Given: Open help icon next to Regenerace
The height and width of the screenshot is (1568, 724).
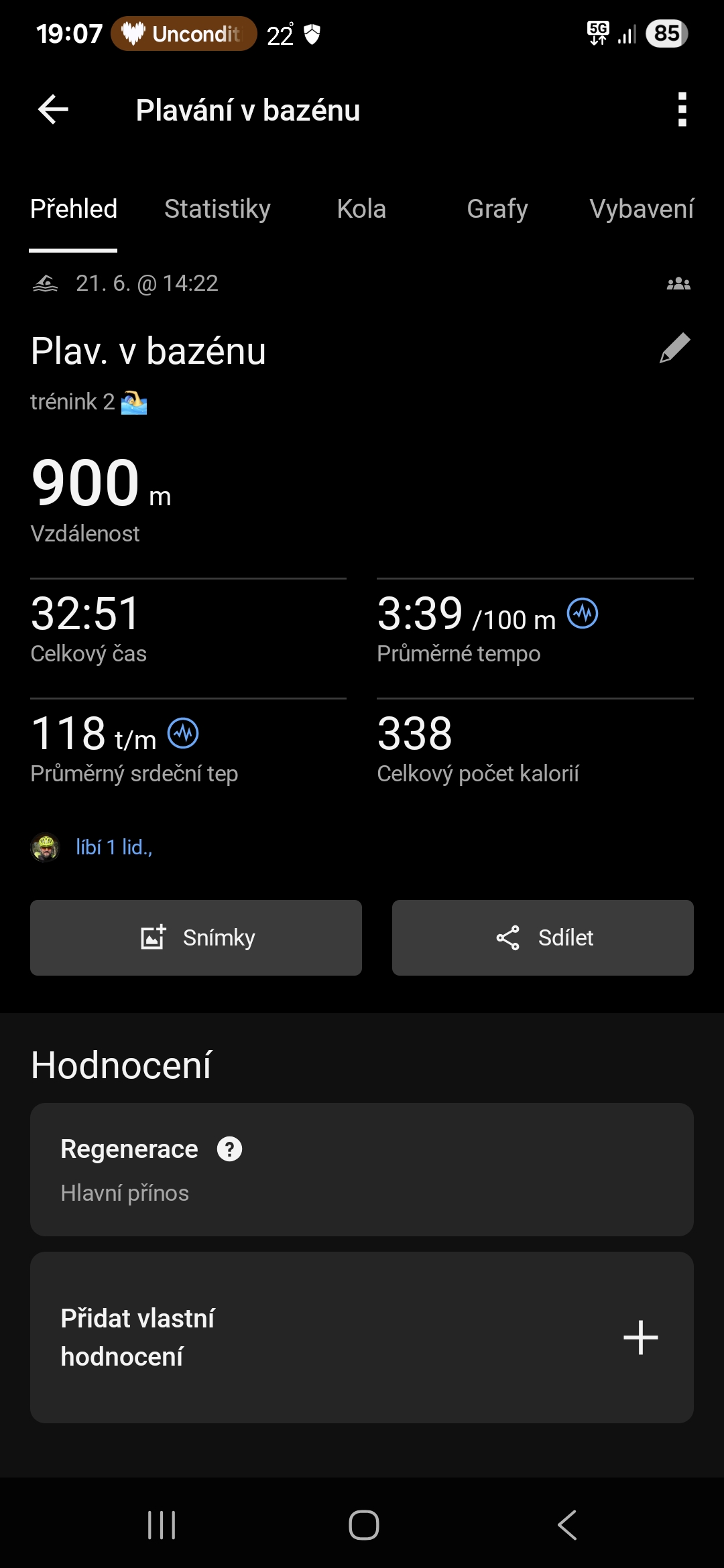Looking at the screenshot, I should coord(229,1149).
